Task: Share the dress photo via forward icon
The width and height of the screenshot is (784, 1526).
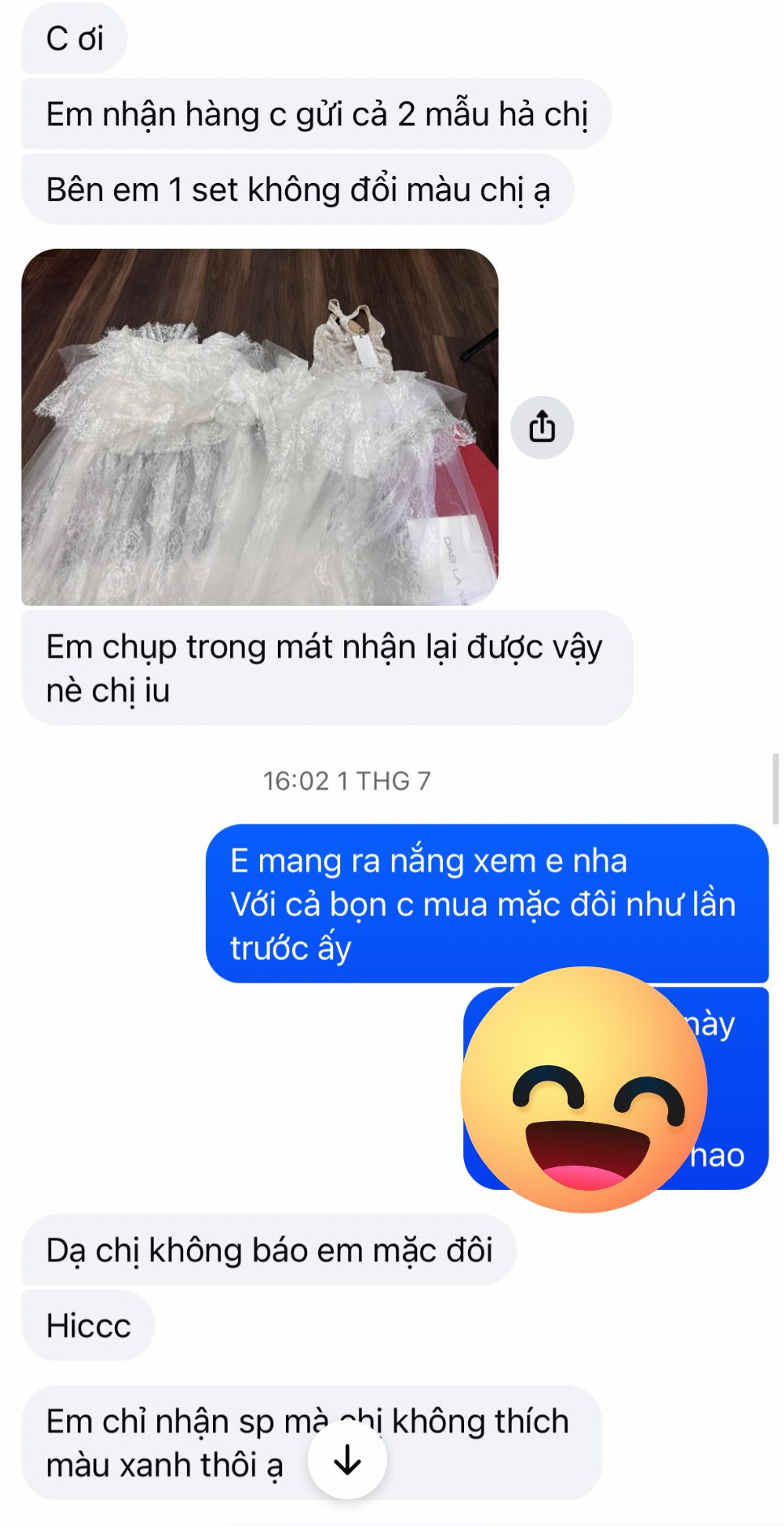Action: [542, 427]
